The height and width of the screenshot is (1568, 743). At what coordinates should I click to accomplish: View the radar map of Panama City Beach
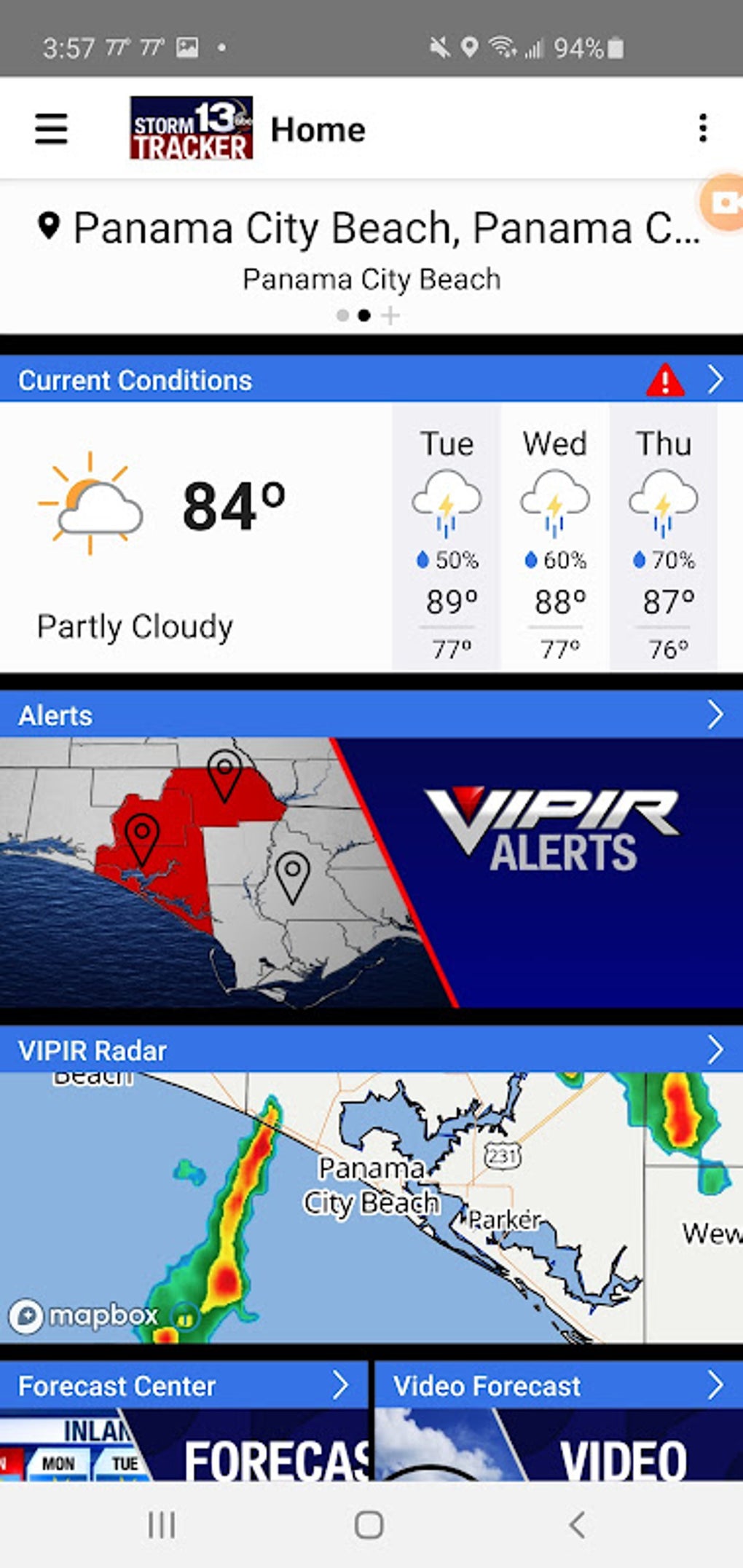pyautogui.click(x=371, y=1207)
